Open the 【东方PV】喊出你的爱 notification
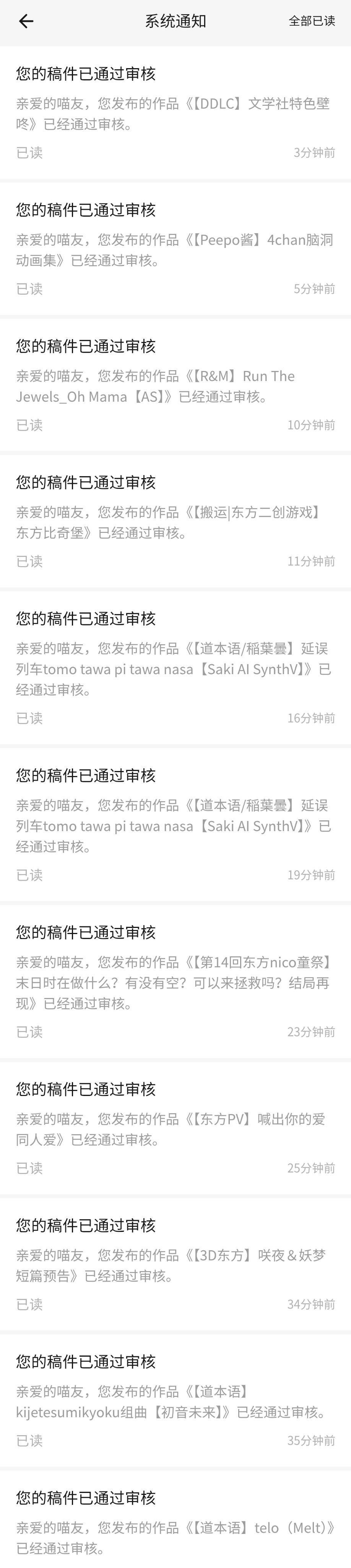The image size is (351, 1568). click(175, 1129)
